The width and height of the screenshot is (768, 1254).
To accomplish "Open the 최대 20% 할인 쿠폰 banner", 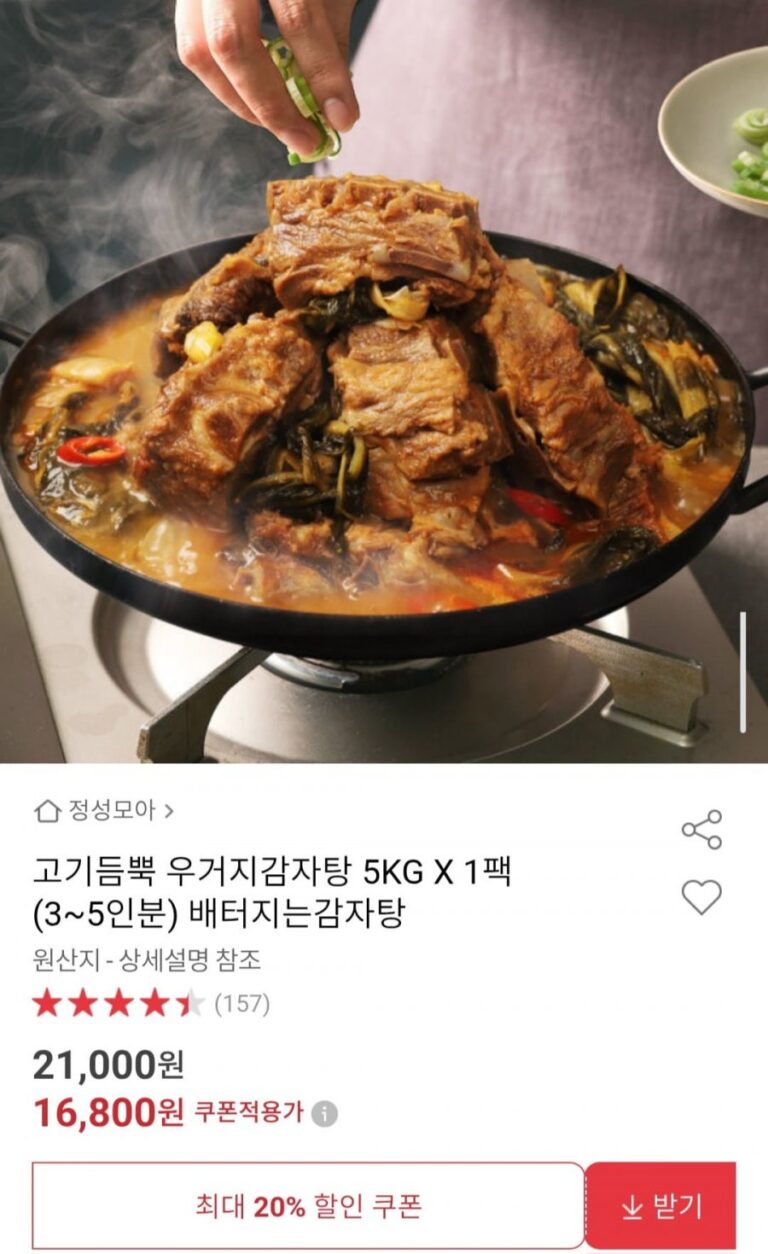I will pyautogui.click(x=308, y=1206).
